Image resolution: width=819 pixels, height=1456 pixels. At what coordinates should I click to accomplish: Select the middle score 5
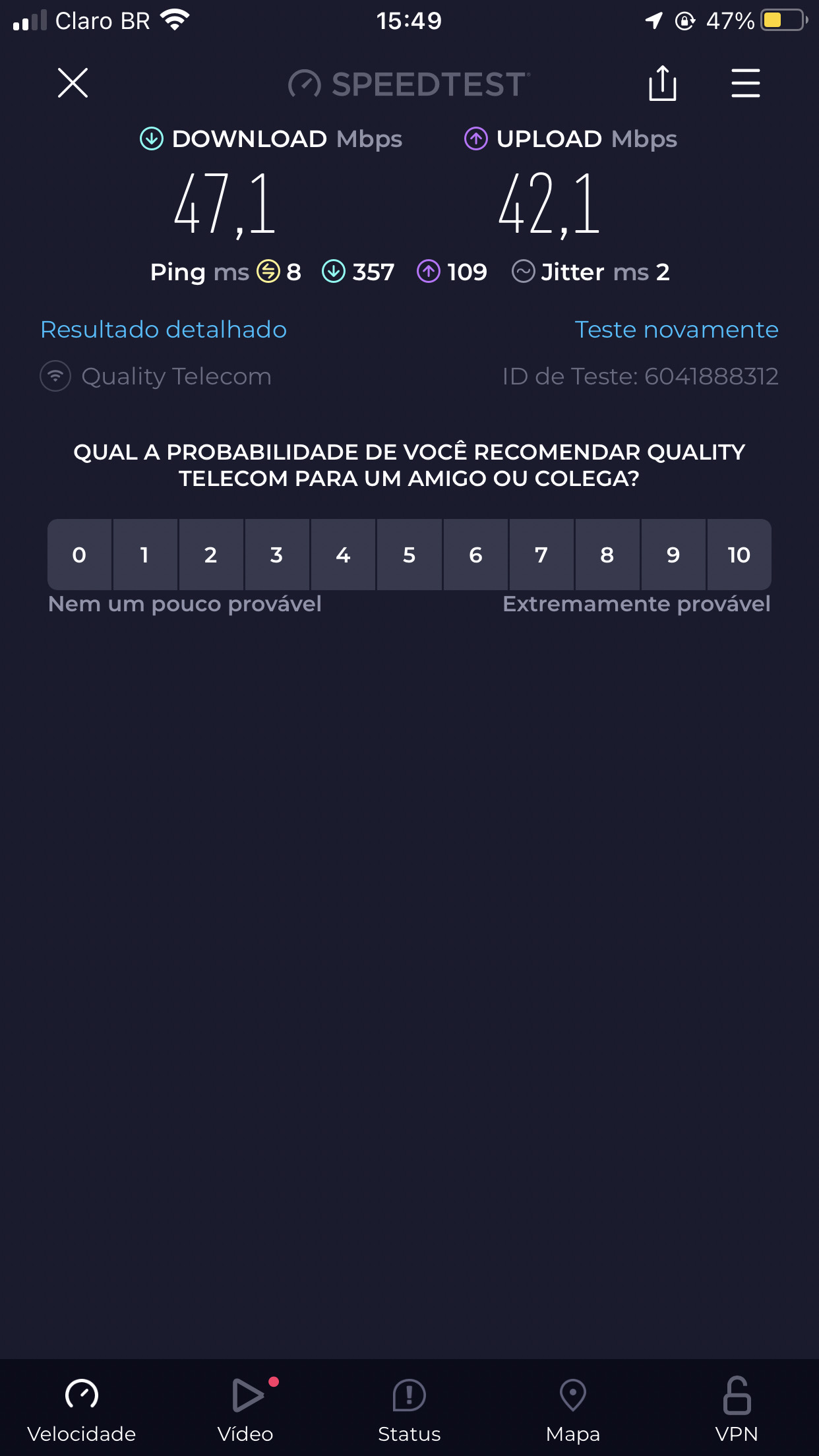click(409, 555)
